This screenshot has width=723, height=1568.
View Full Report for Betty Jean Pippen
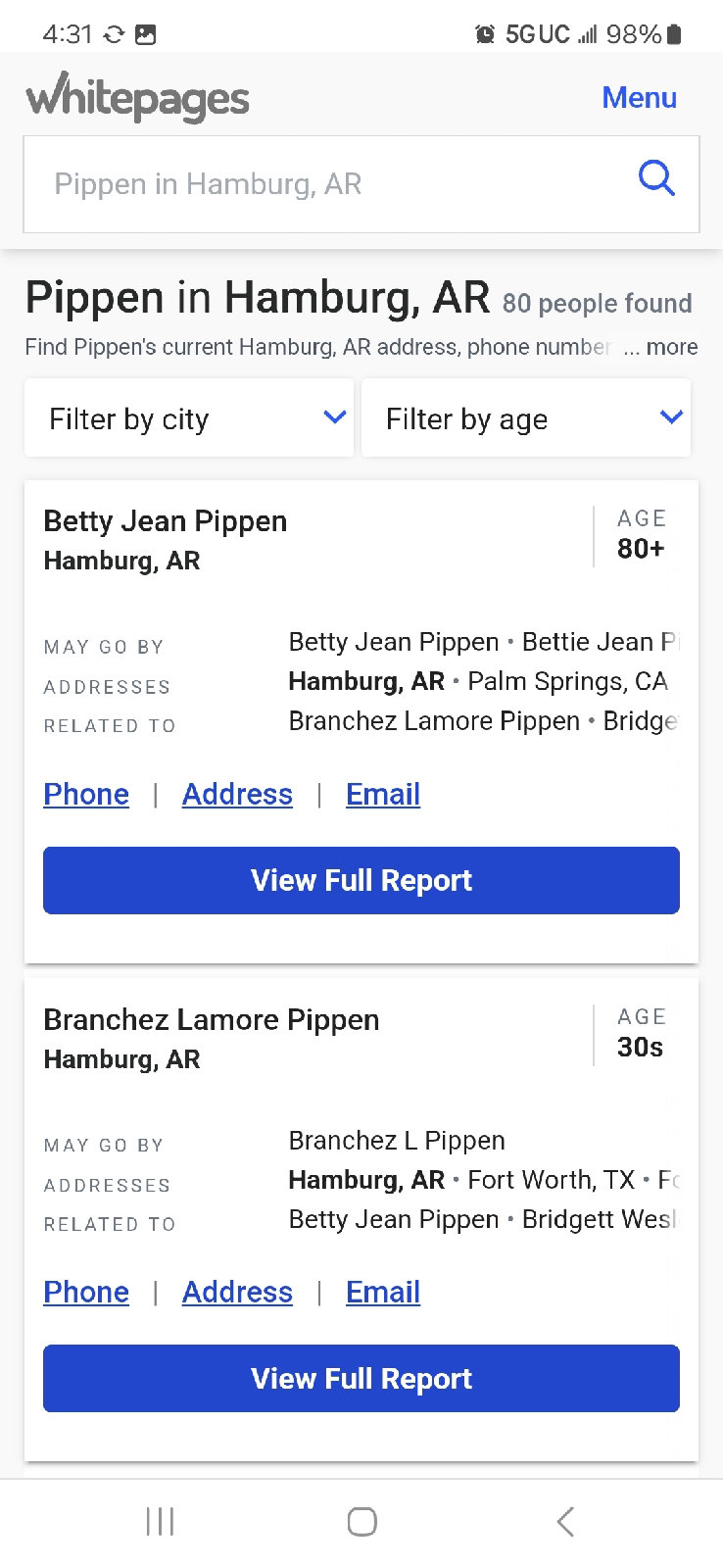point(361,880)
